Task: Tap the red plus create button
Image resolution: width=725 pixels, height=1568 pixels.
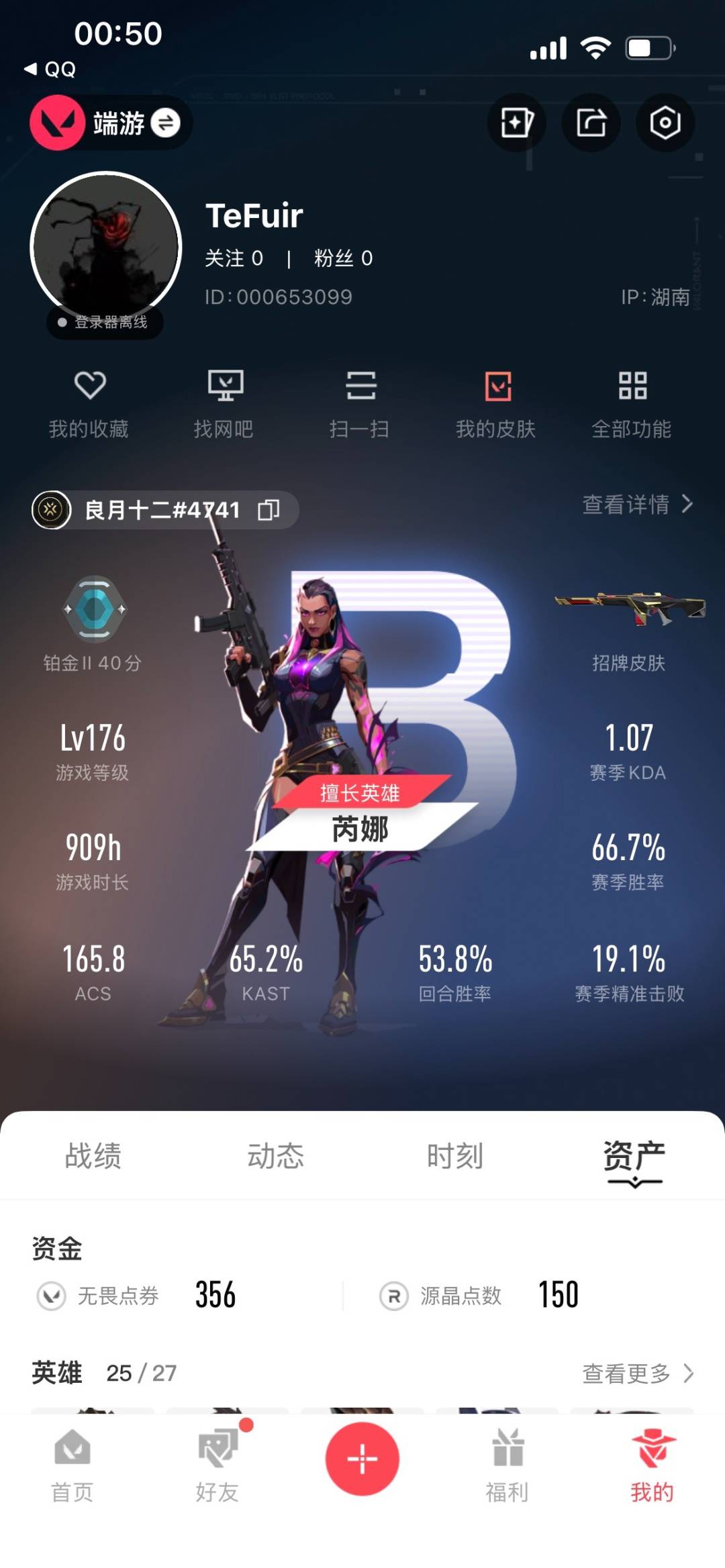Action: (362, 1459)
